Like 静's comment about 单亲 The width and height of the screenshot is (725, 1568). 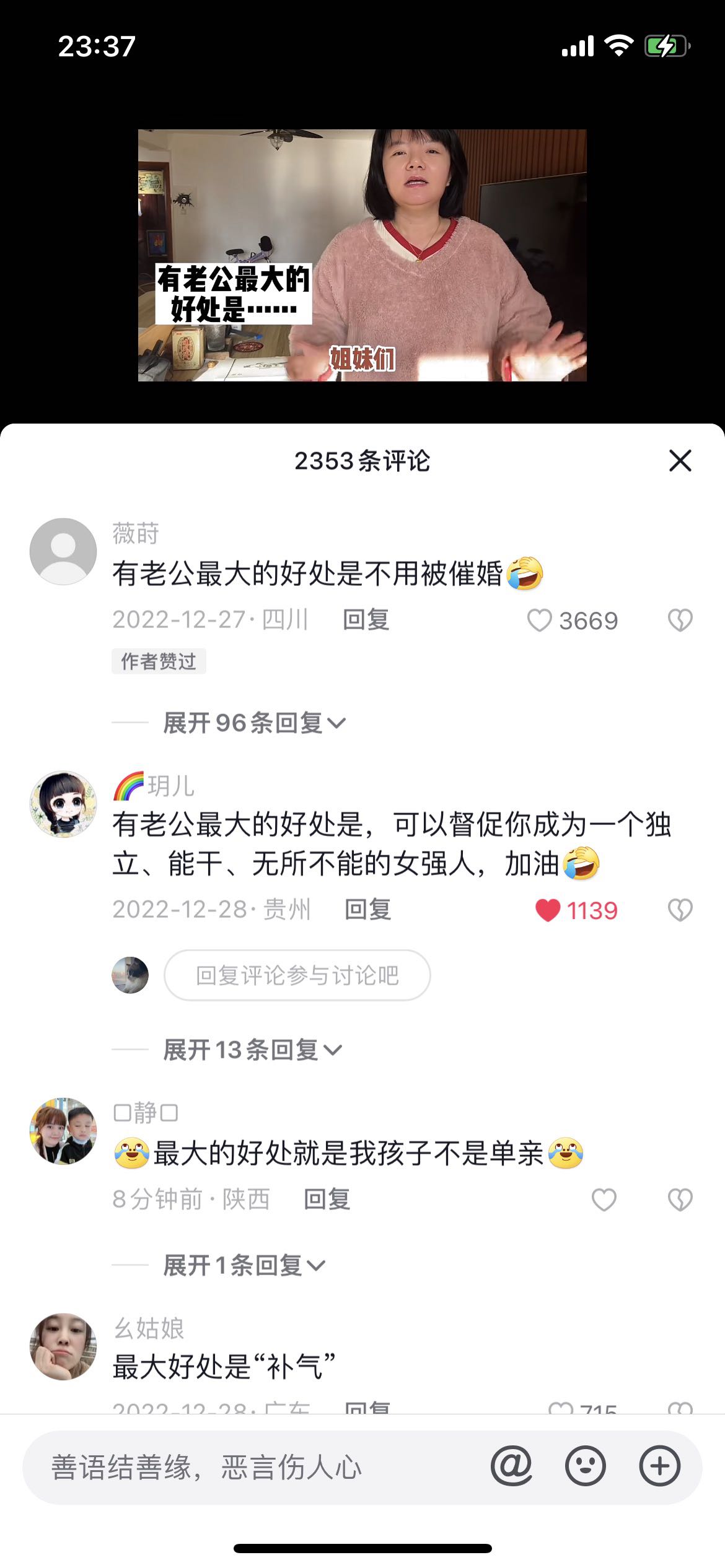click(604, 1200)
